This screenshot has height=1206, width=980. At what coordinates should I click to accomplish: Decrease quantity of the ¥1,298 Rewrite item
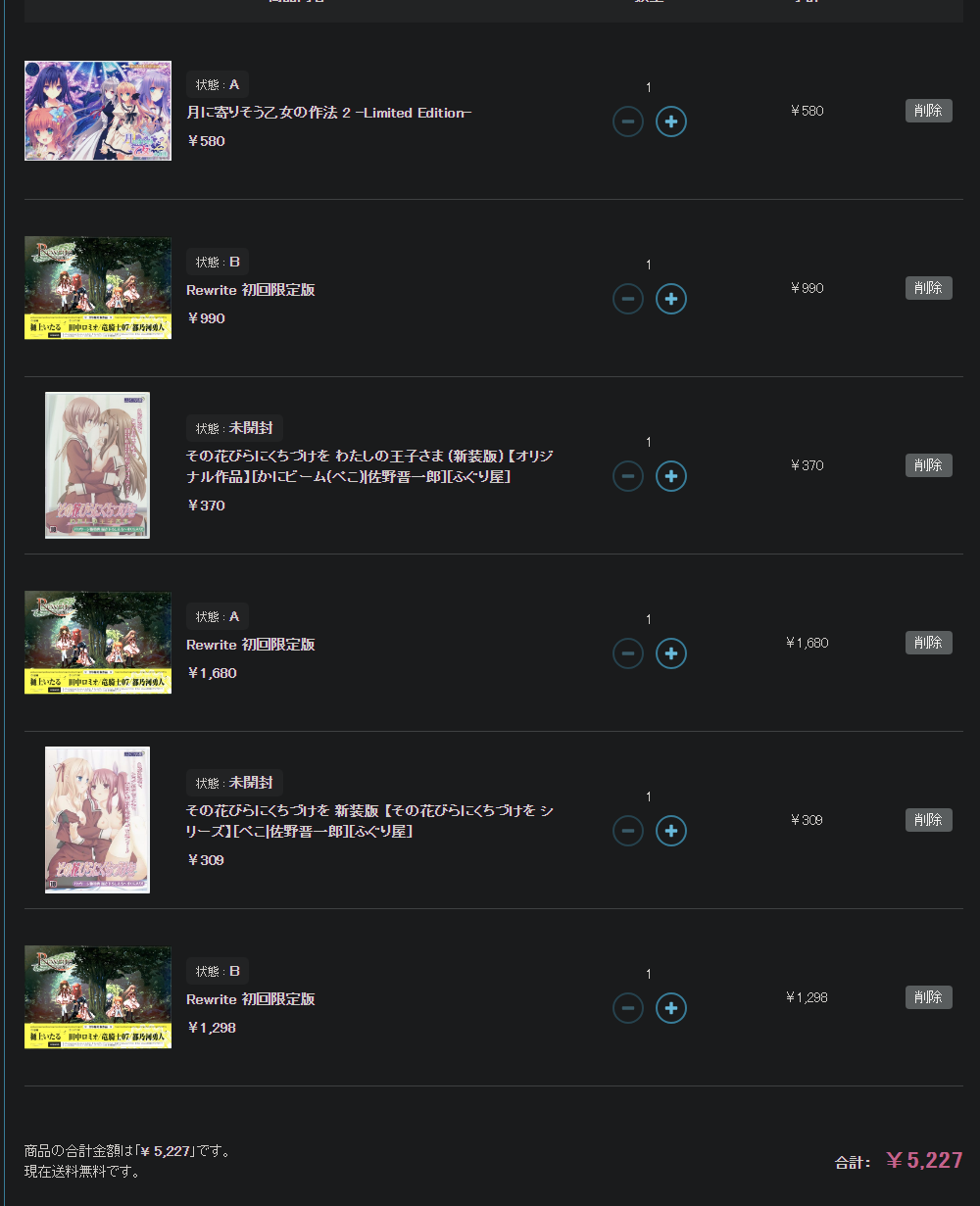pyautogui.click(x=628, y=1008)
